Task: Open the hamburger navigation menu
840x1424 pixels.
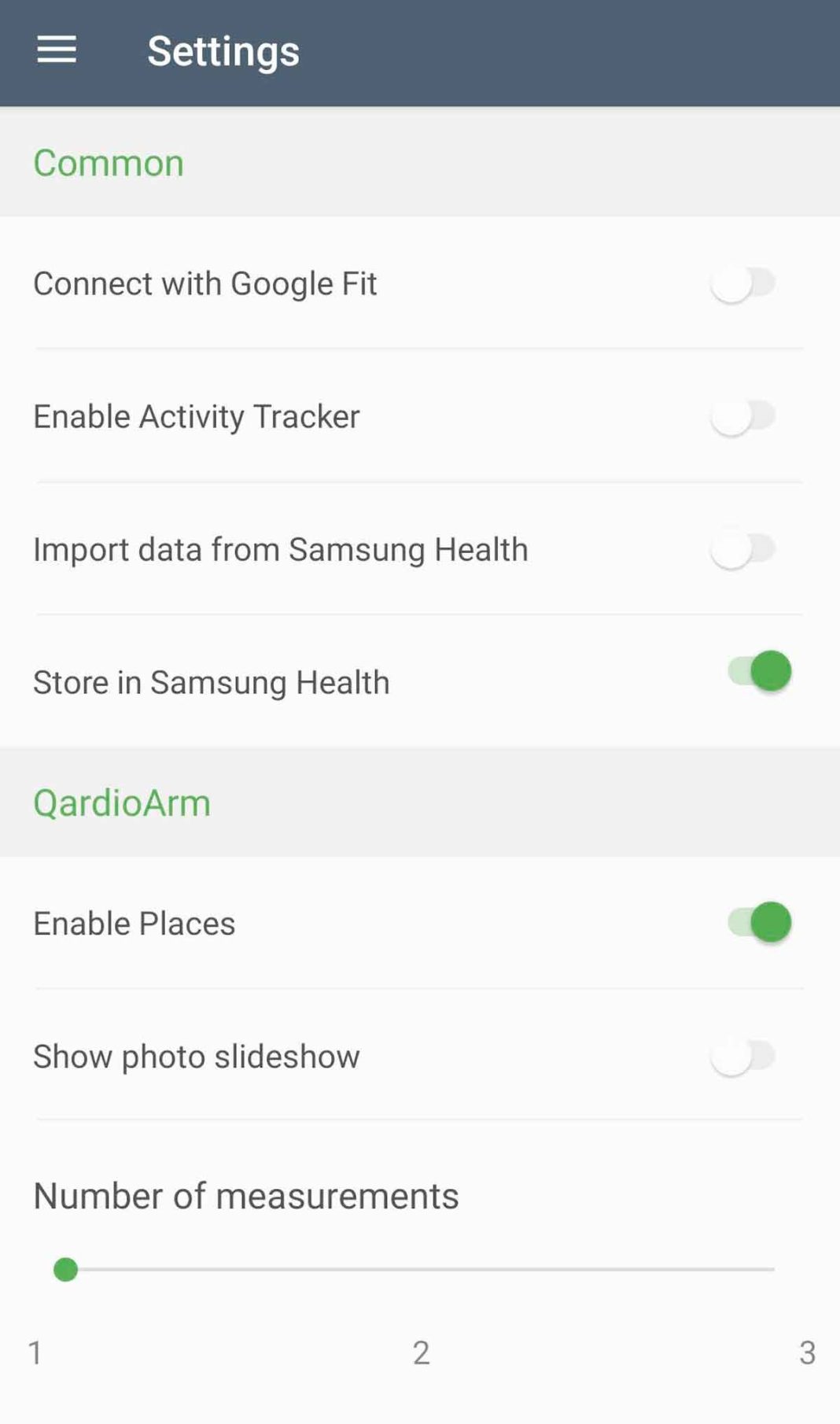Action: pos(56,50)
